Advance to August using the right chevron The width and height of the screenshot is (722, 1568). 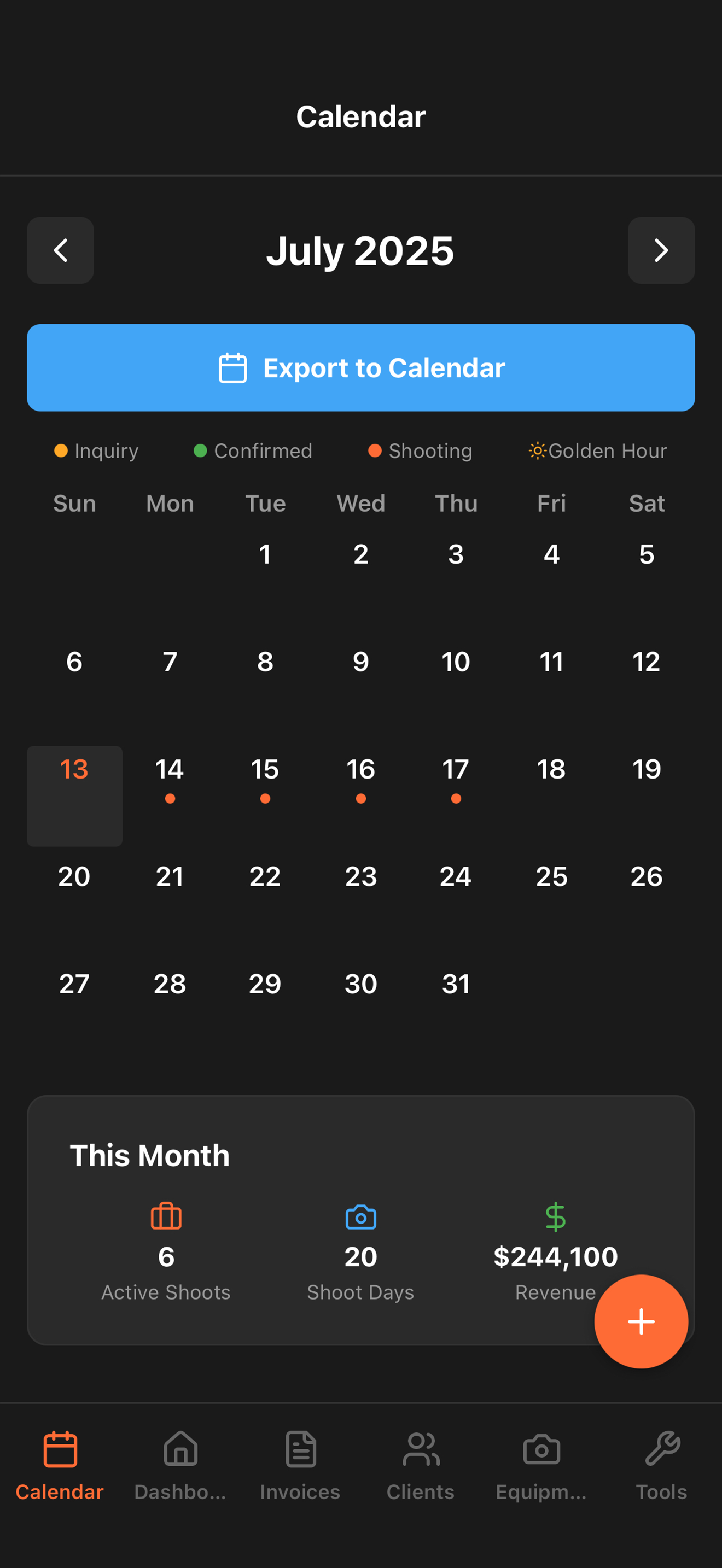coord(661,250)
